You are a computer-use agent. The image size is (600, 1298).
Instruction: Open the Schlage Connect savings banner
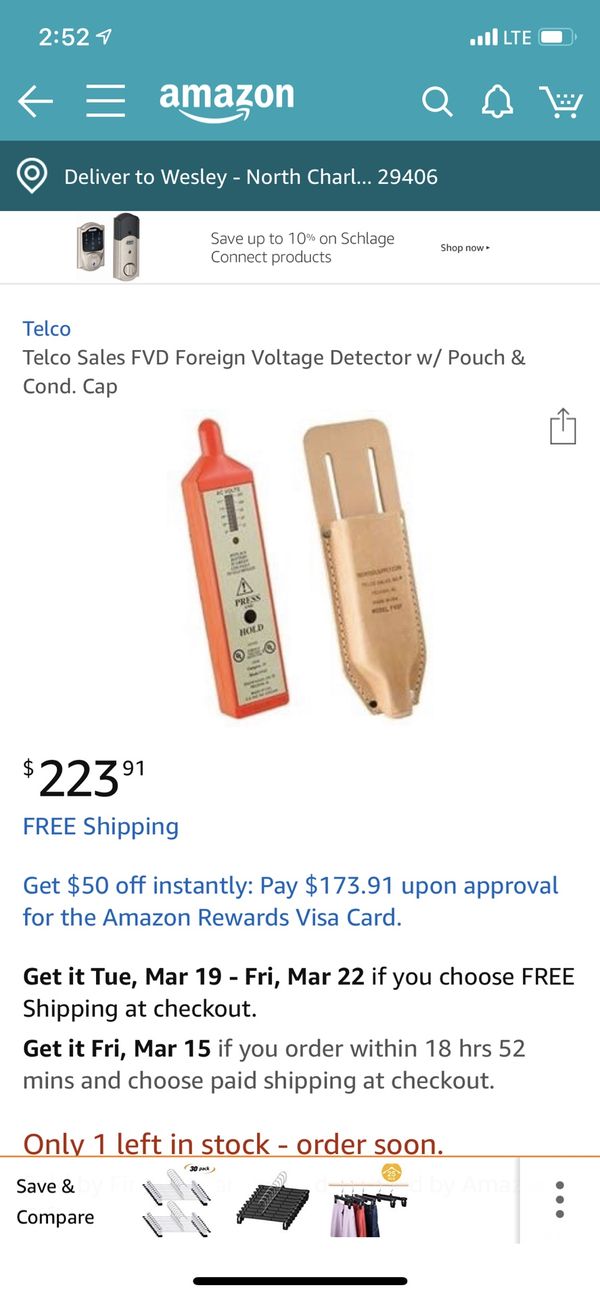tap(300, 247)
